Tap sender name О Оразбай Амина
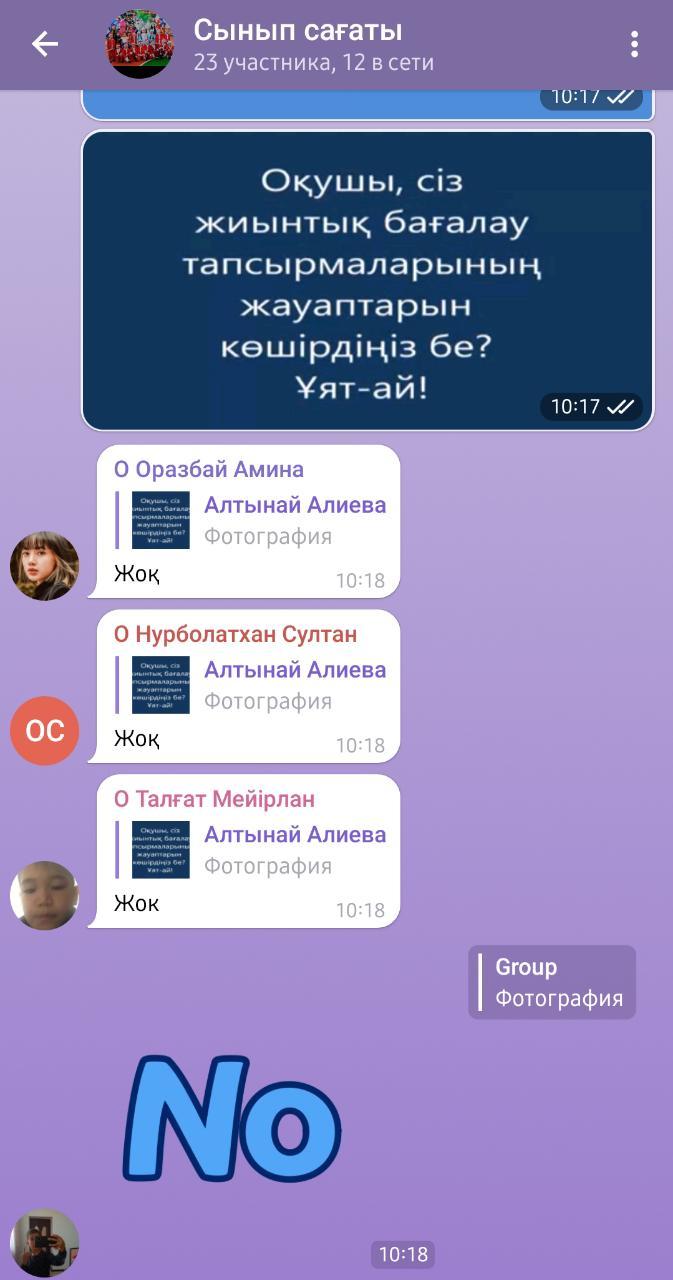 pos(208,469)
